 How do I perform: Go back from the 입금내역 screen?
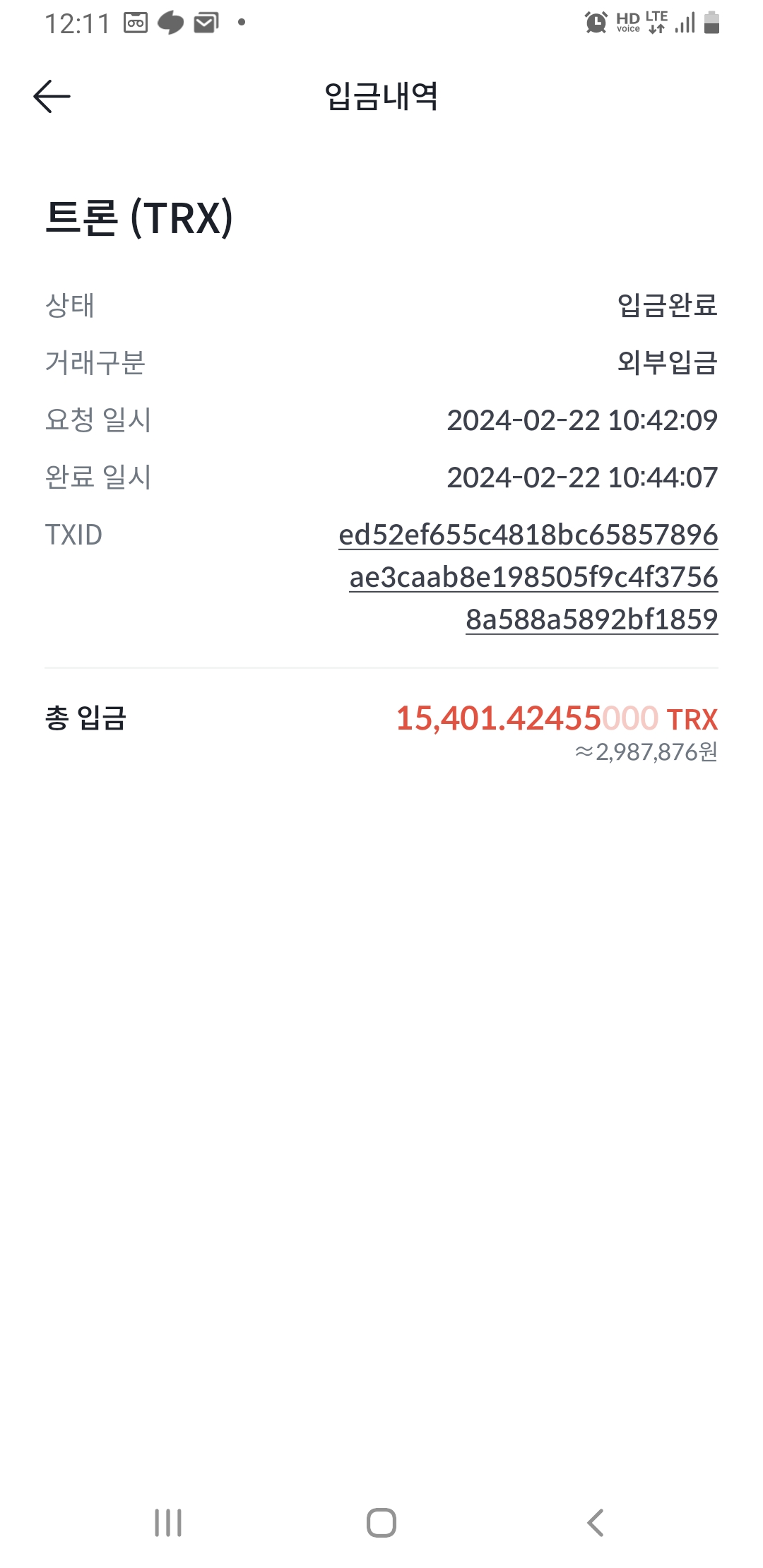pos(52,96)
